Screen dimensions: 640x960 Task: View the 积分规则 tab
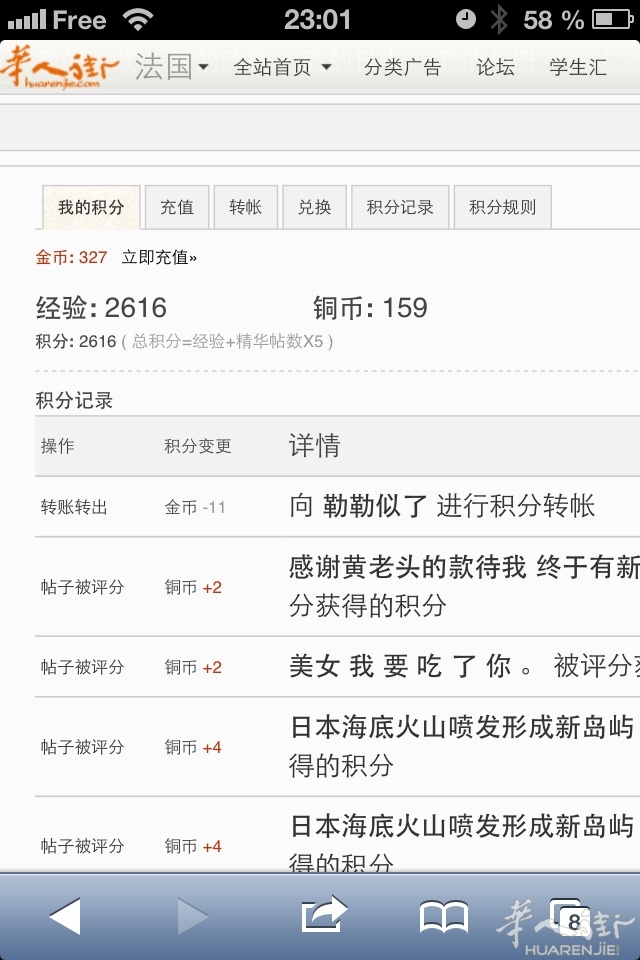point(502,207)
